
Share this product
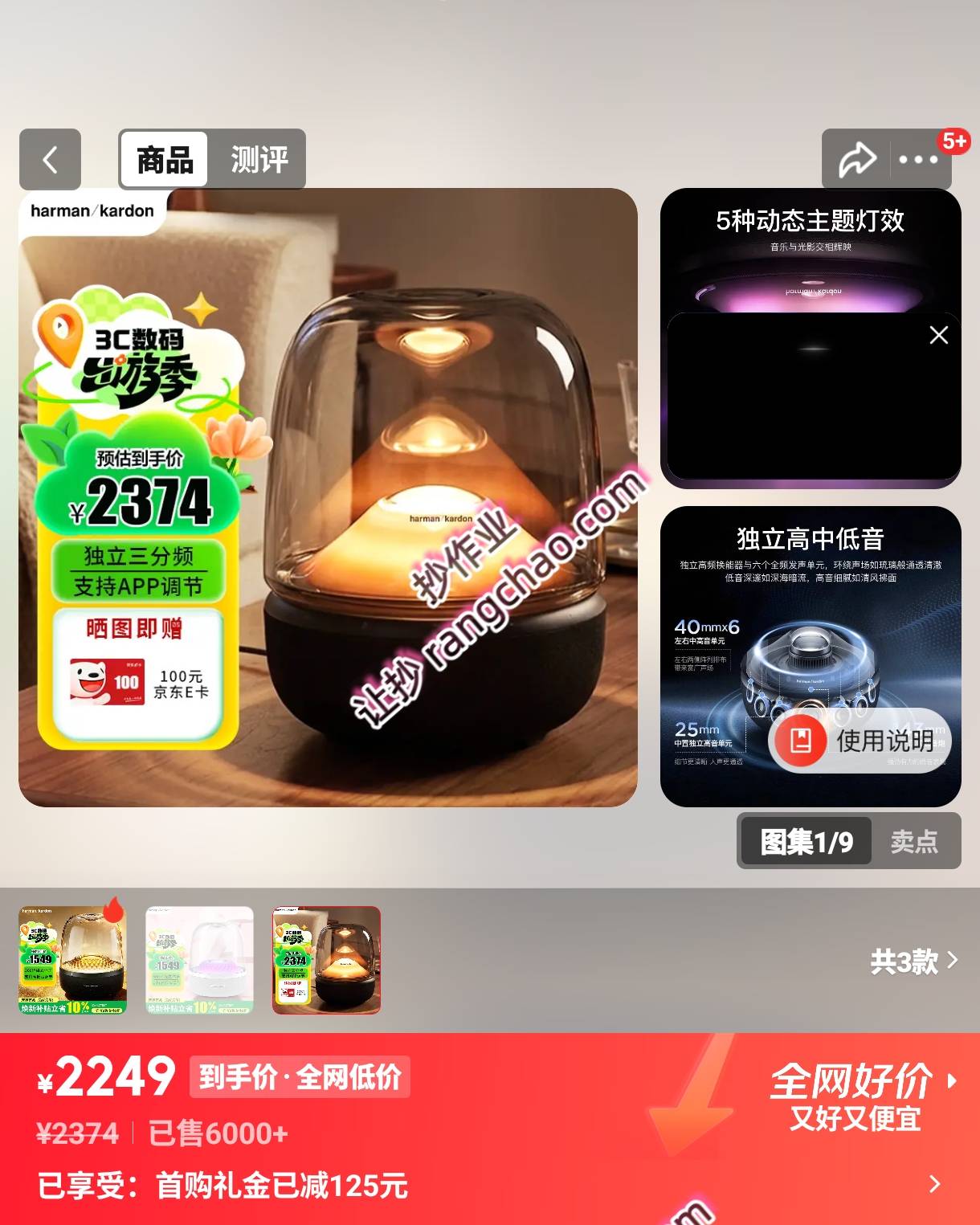(x=857, y=159)
